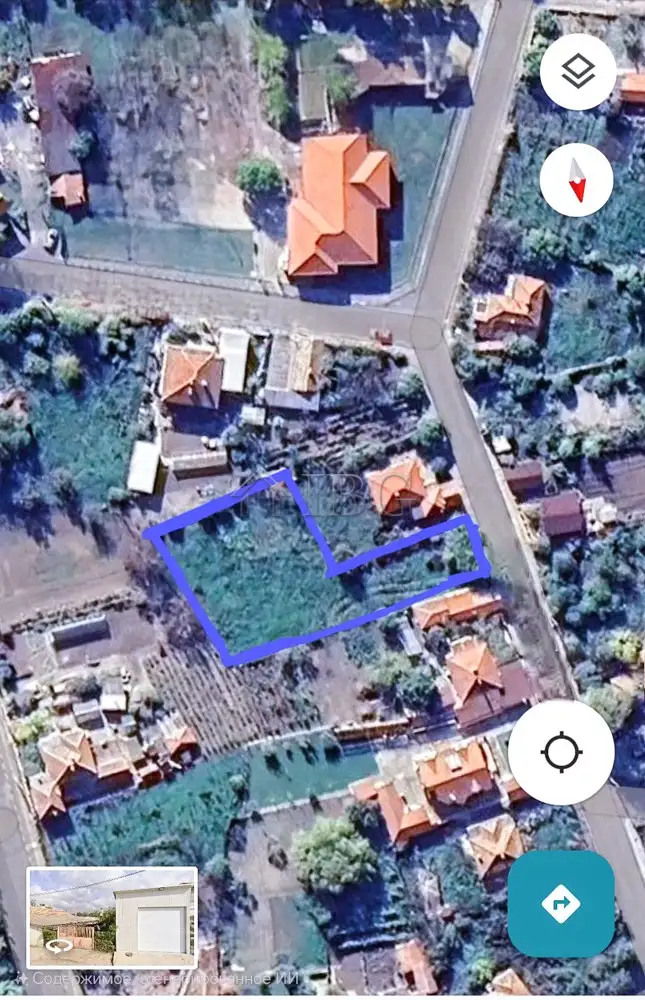Viewport: 645px width, 1000px height.
Task: Center the map on my location
Action: (x=561, y=752)
